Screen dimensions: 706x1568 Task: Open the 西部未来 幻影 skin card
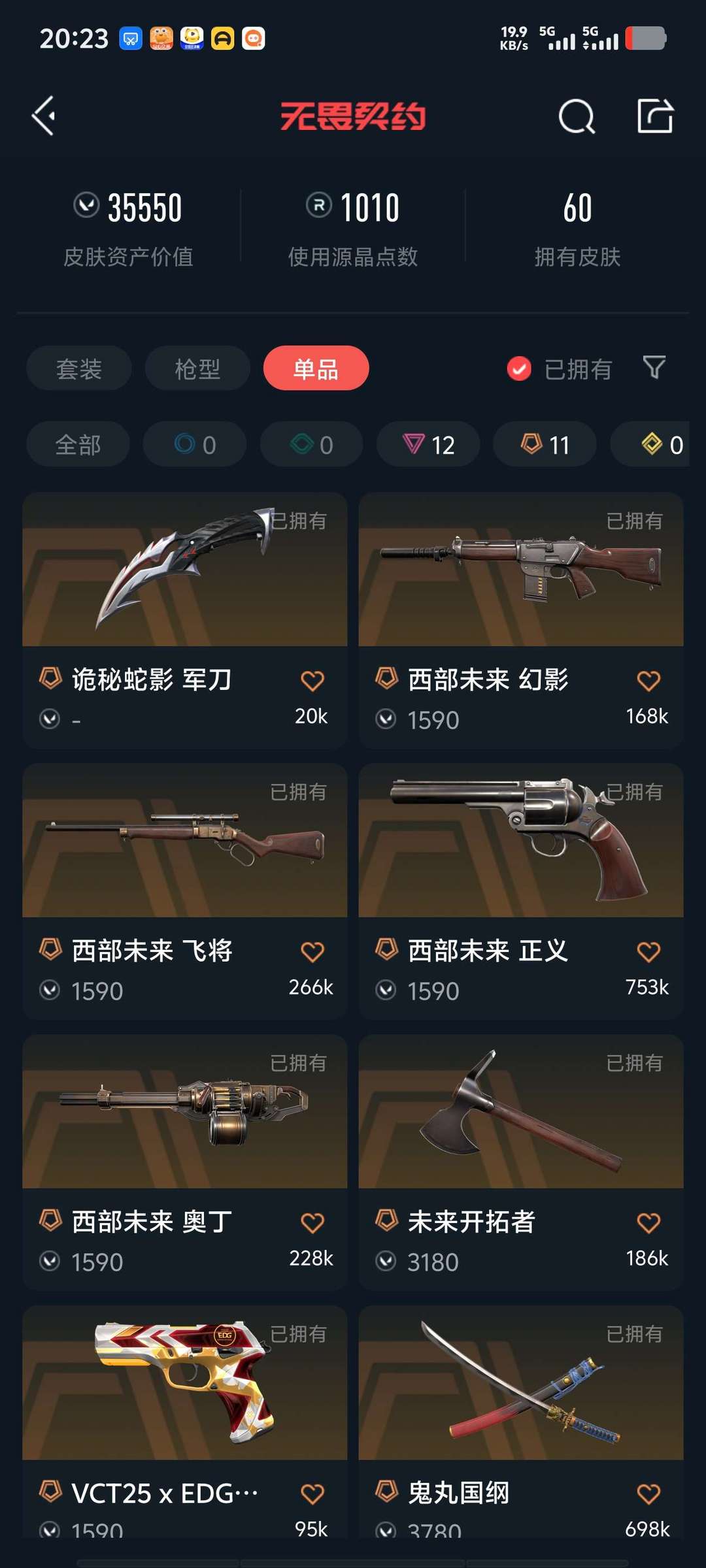[521, 621]
